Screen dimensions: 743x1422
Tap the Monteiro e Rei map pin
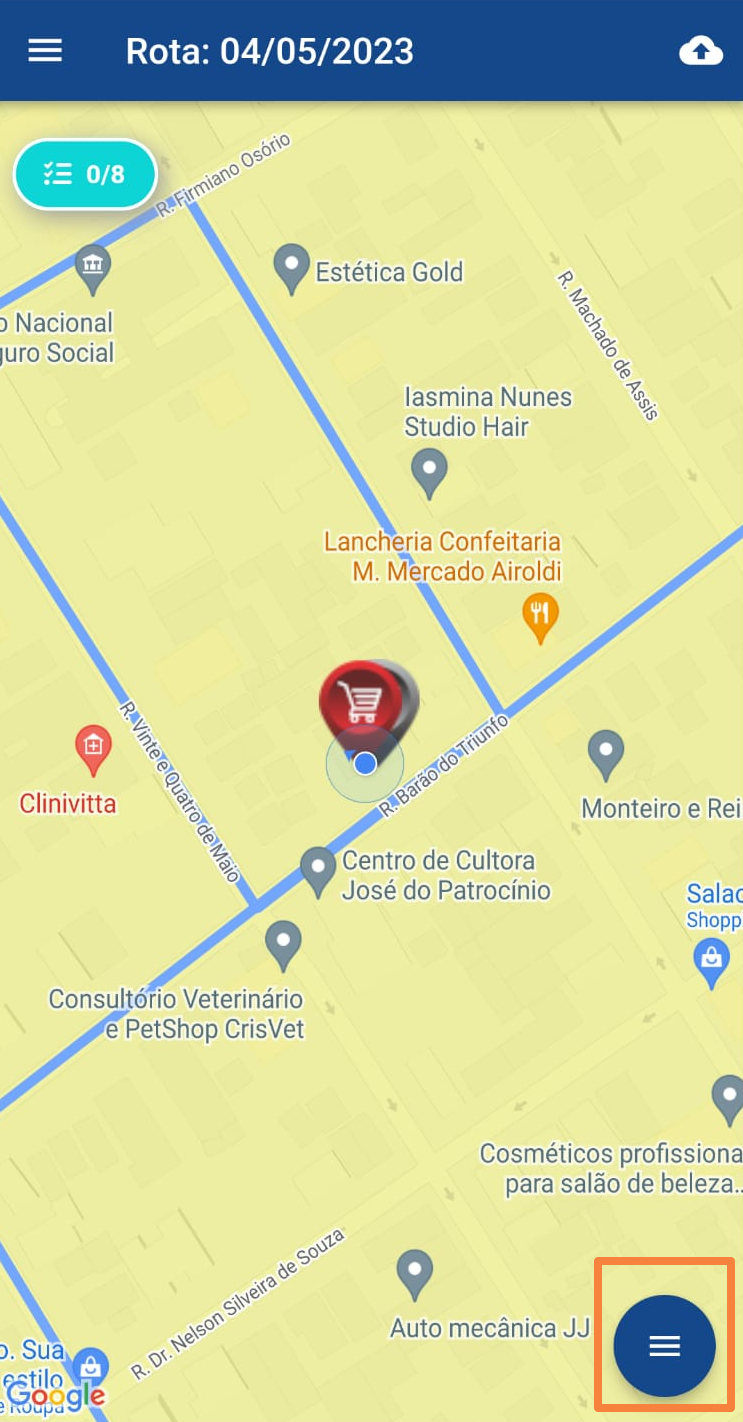606,753
